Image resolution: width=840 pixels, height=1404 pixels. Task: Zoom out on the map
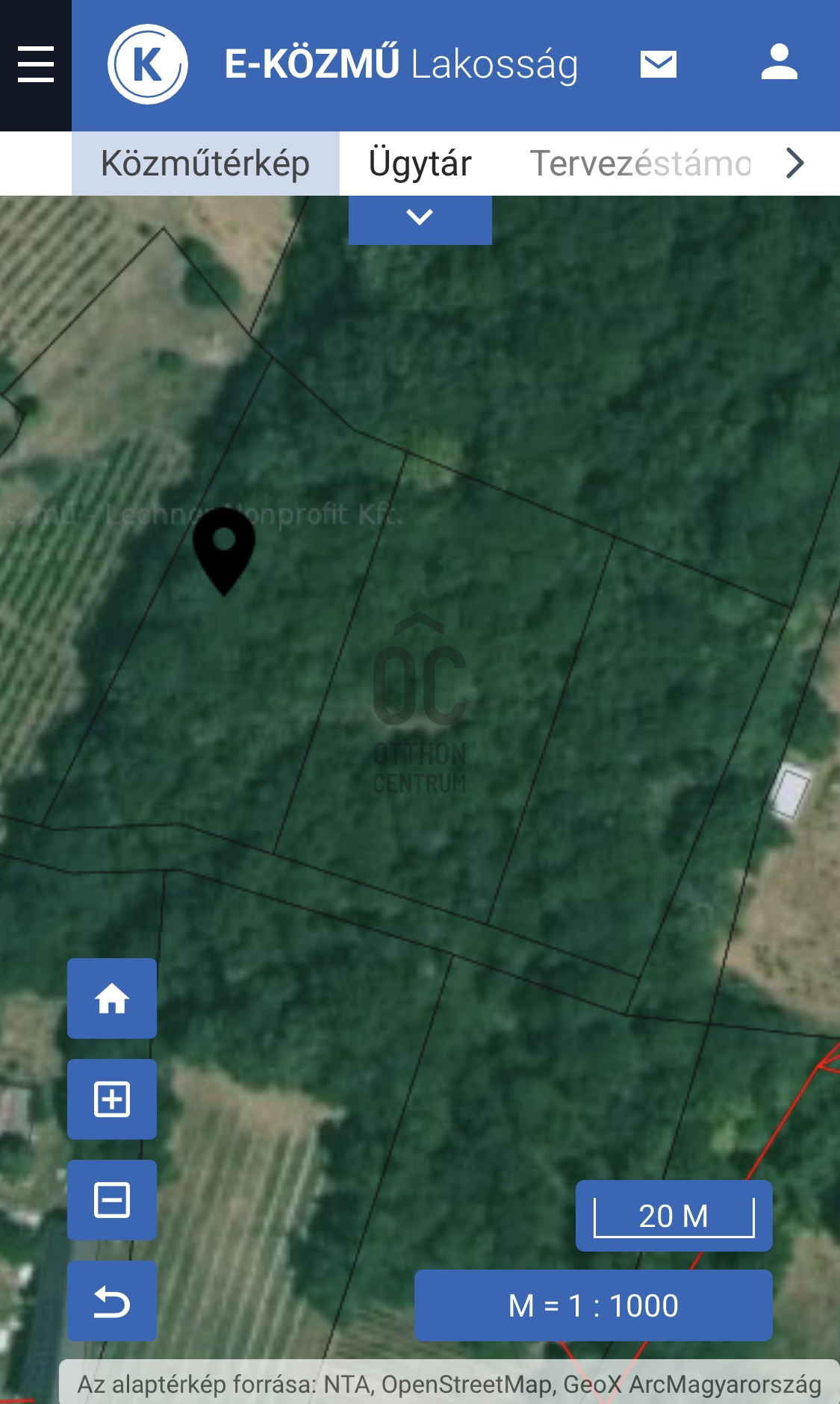[112, 1200]
